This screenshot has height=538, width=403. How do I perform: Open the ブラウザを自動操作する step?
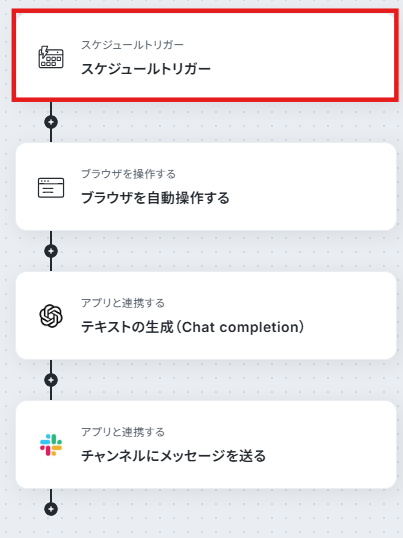point(206,187)
